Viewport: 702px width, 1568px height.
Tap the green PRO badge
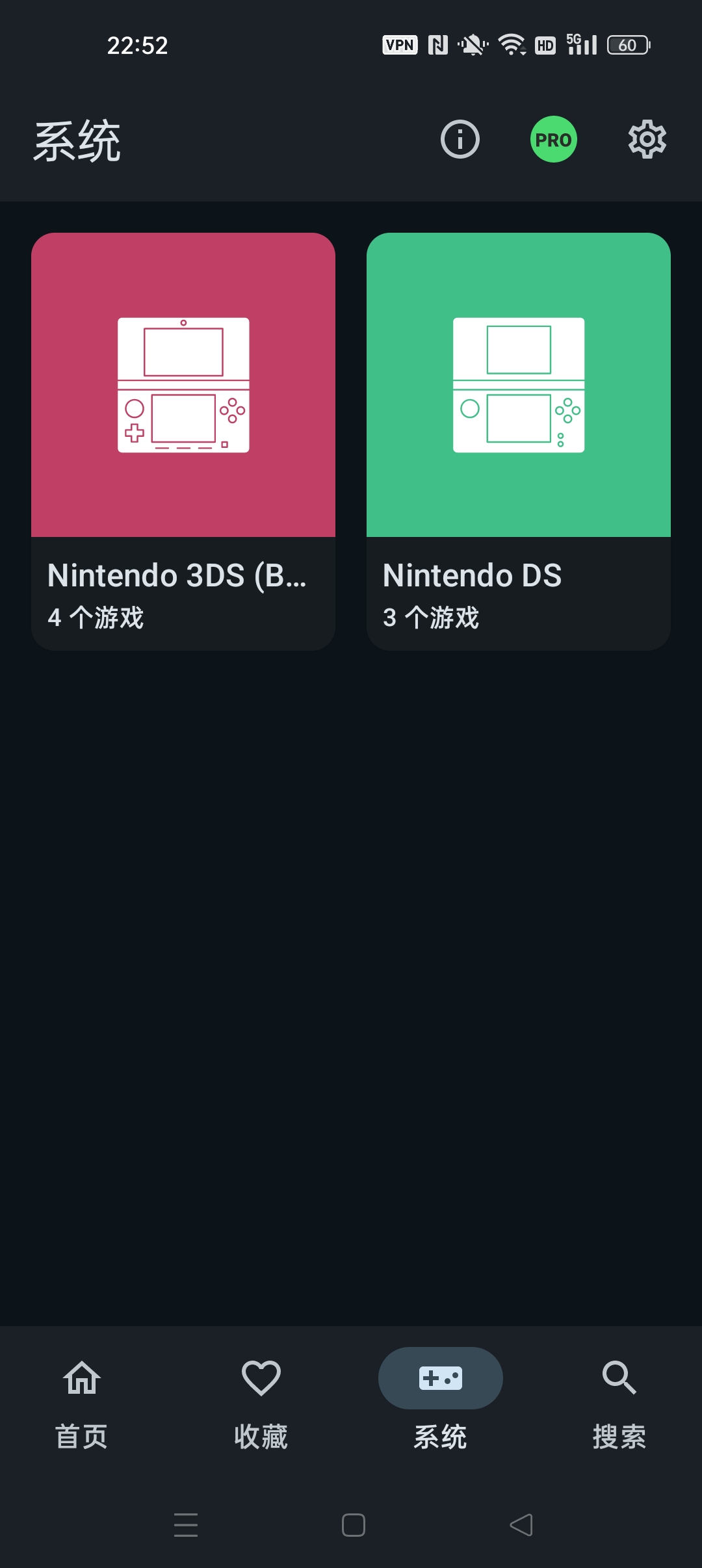(554, 139)
